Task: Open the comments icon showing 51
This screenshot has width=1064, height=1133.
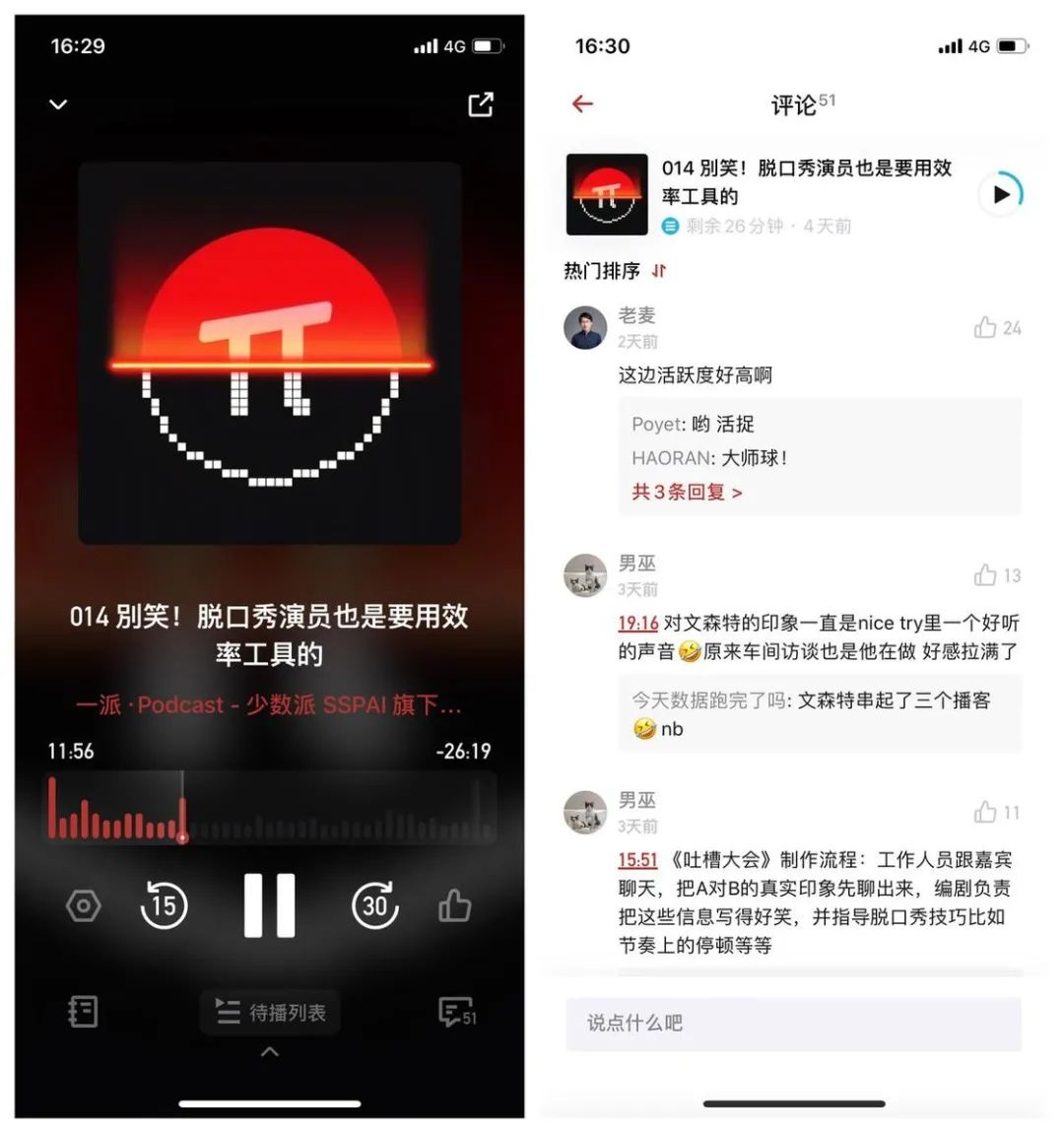Action: coord(456,1012)
